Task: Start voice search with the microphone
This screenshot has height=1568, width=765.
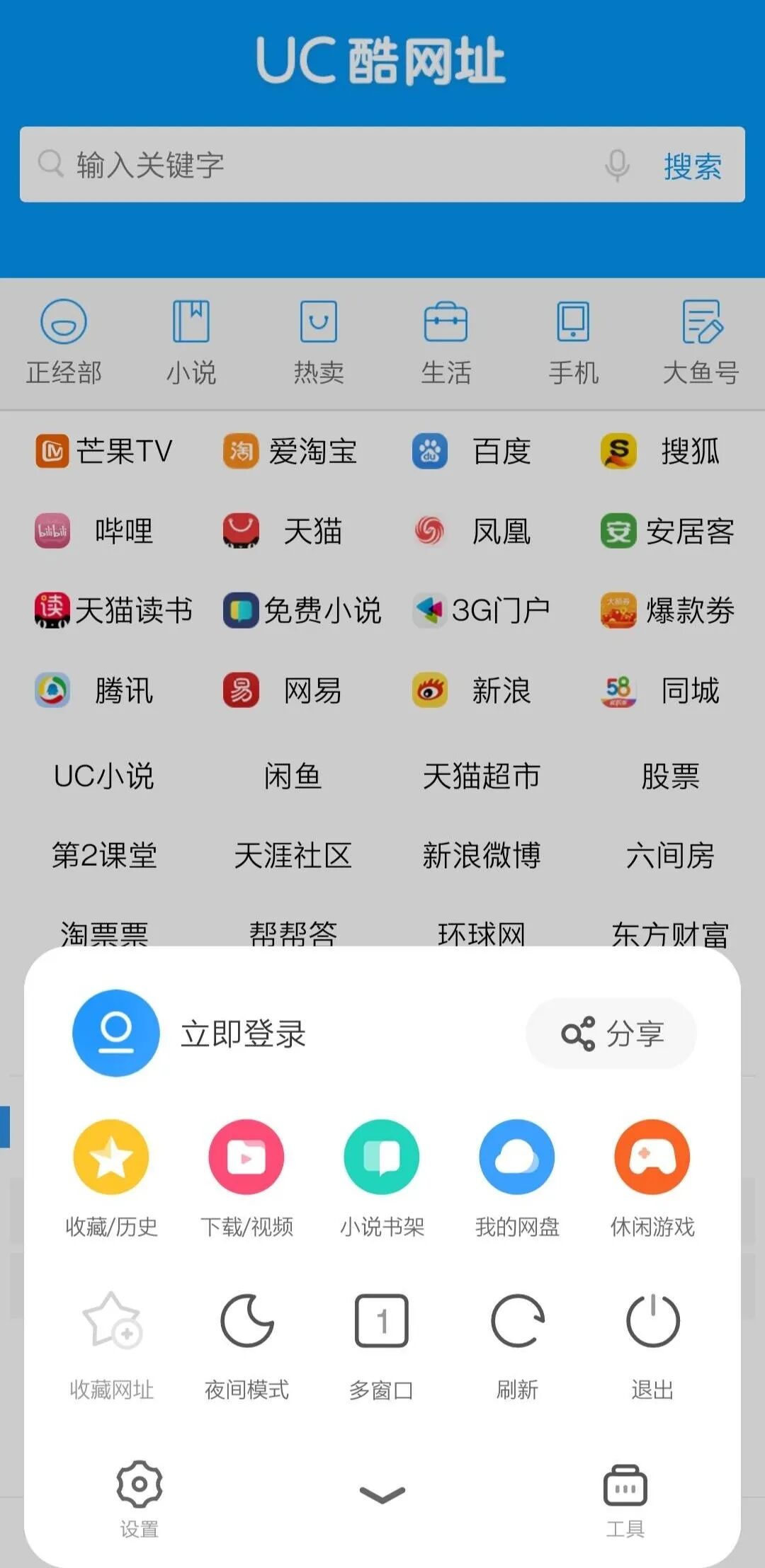Action: [x=617, y=165]
